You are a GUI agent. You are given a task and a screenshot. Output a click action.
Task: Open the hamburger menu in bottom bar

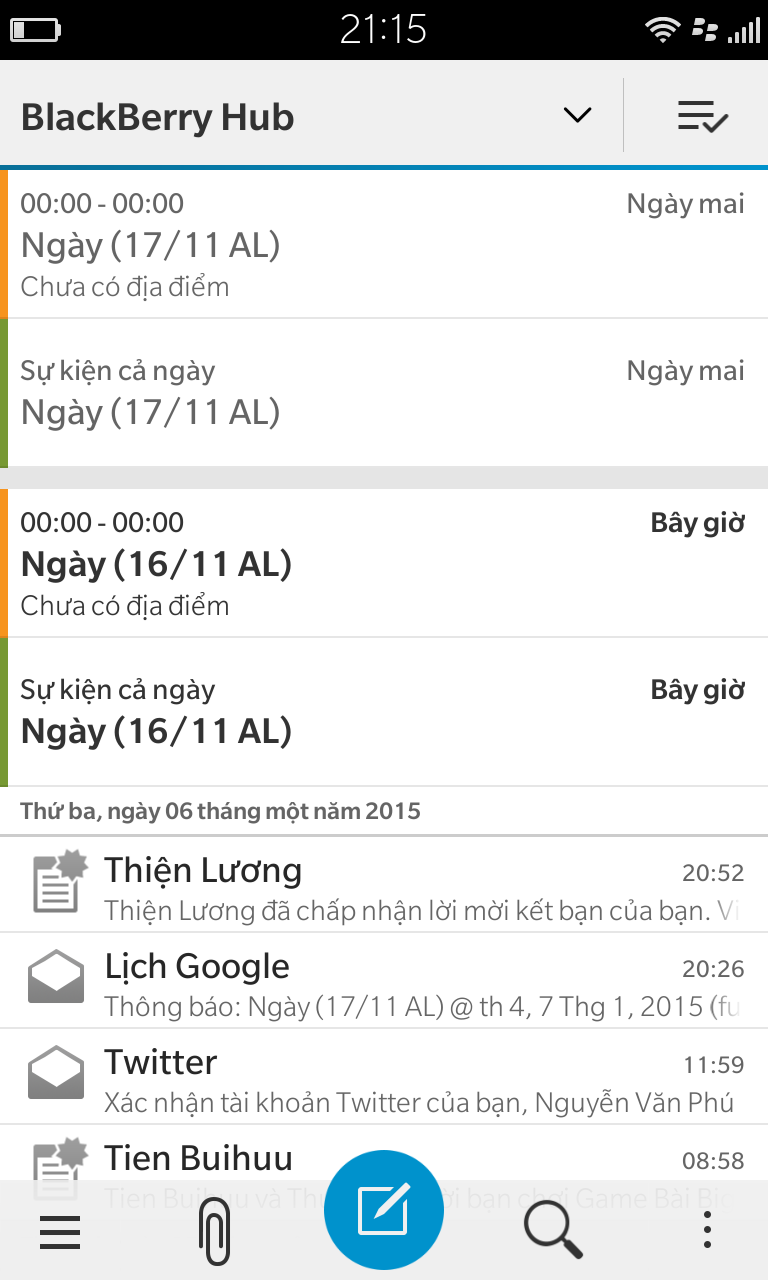click(x=60, y=1230)
